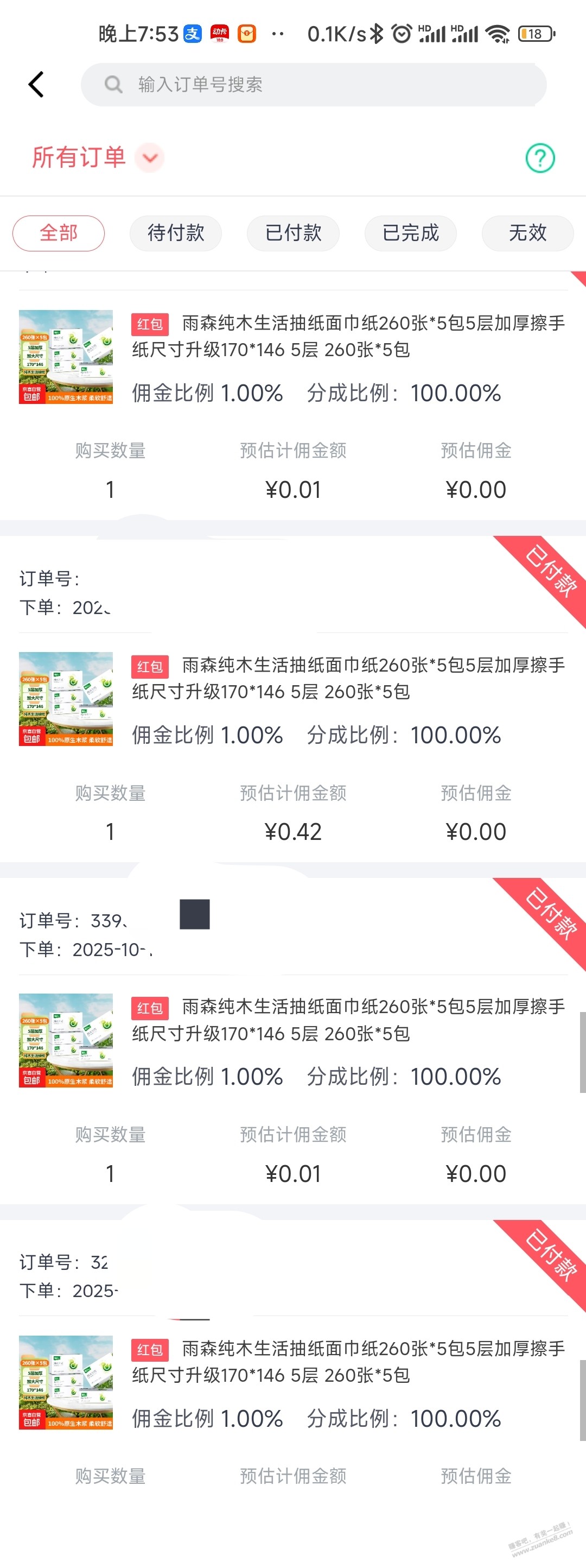Expand the 所有订单 dropdown

click(150, 158)
